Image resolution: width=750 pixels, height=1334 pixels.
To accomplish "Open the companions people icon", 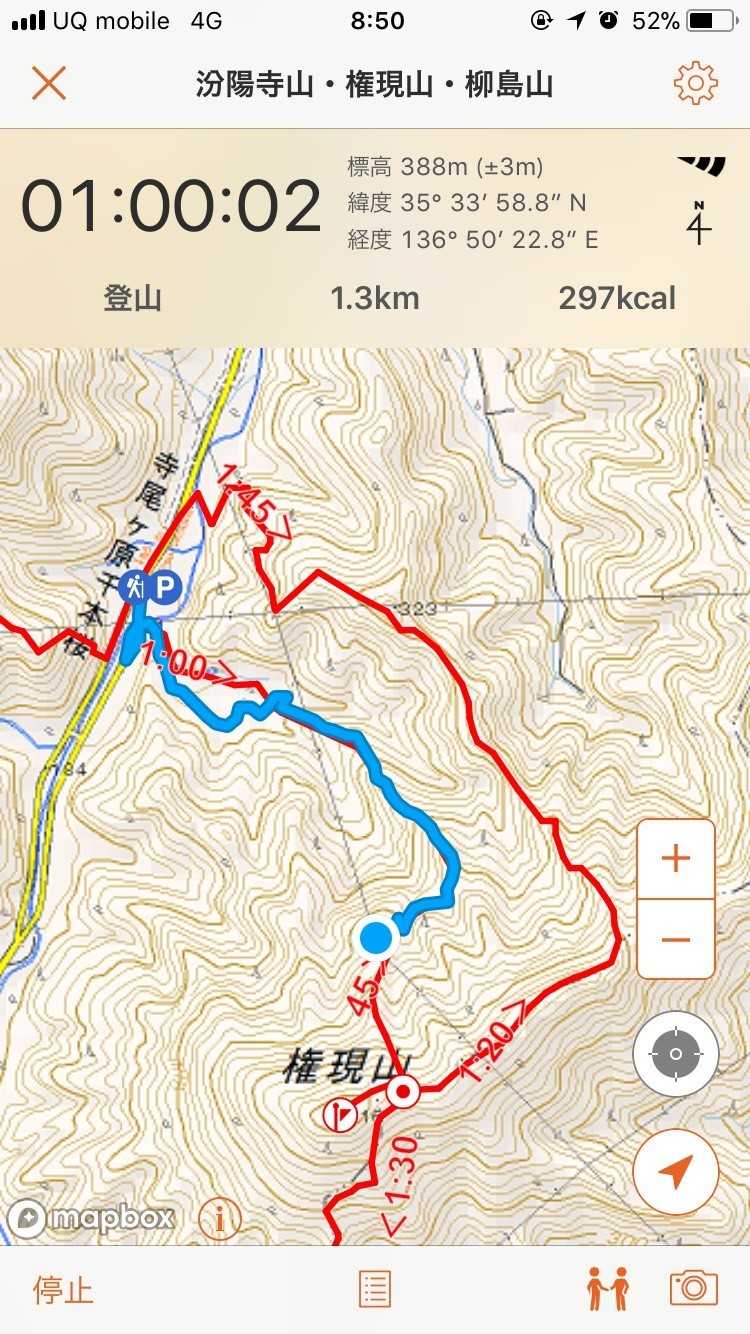I will click(608, 1289).
